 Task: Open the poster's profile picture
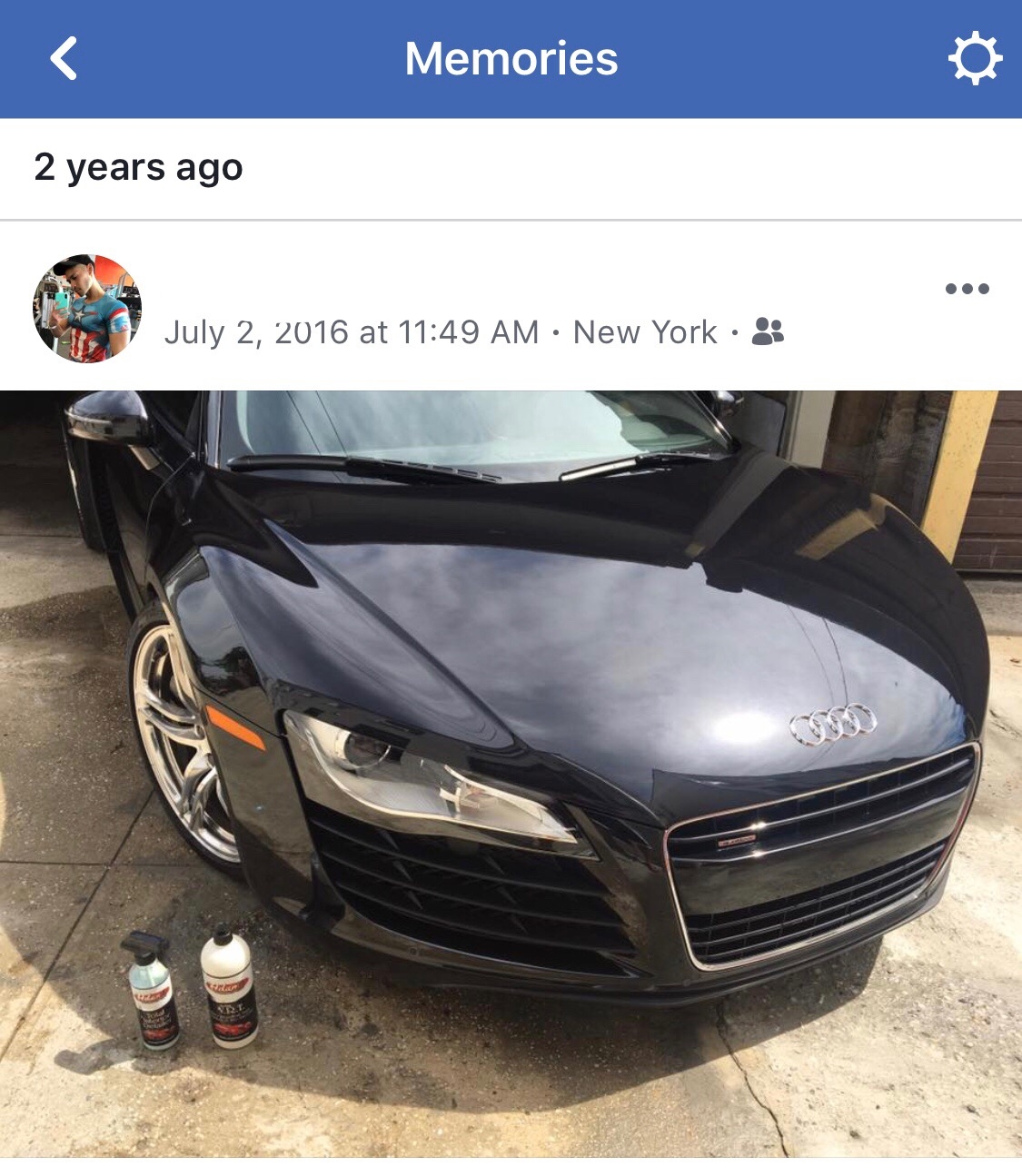click(87, 309)
